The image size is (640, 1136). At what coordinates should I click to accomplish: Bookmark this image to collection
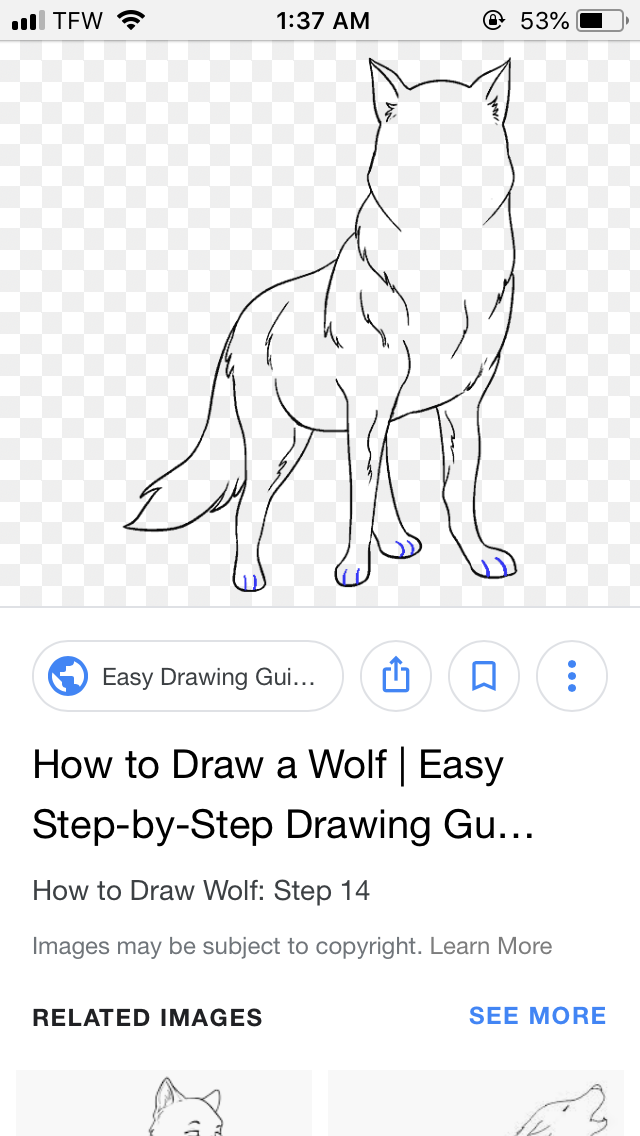pos(484,677)
